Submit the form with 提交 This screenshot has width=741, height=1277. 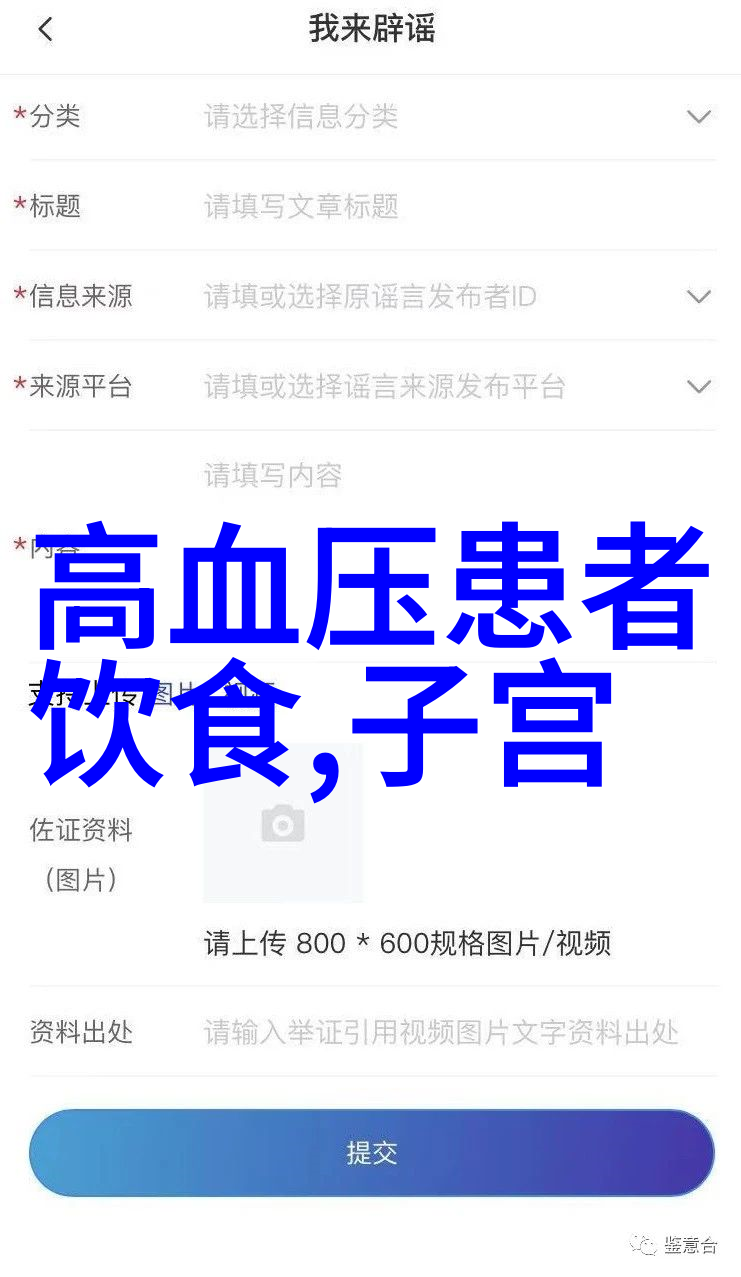[x=371, y=1153]
